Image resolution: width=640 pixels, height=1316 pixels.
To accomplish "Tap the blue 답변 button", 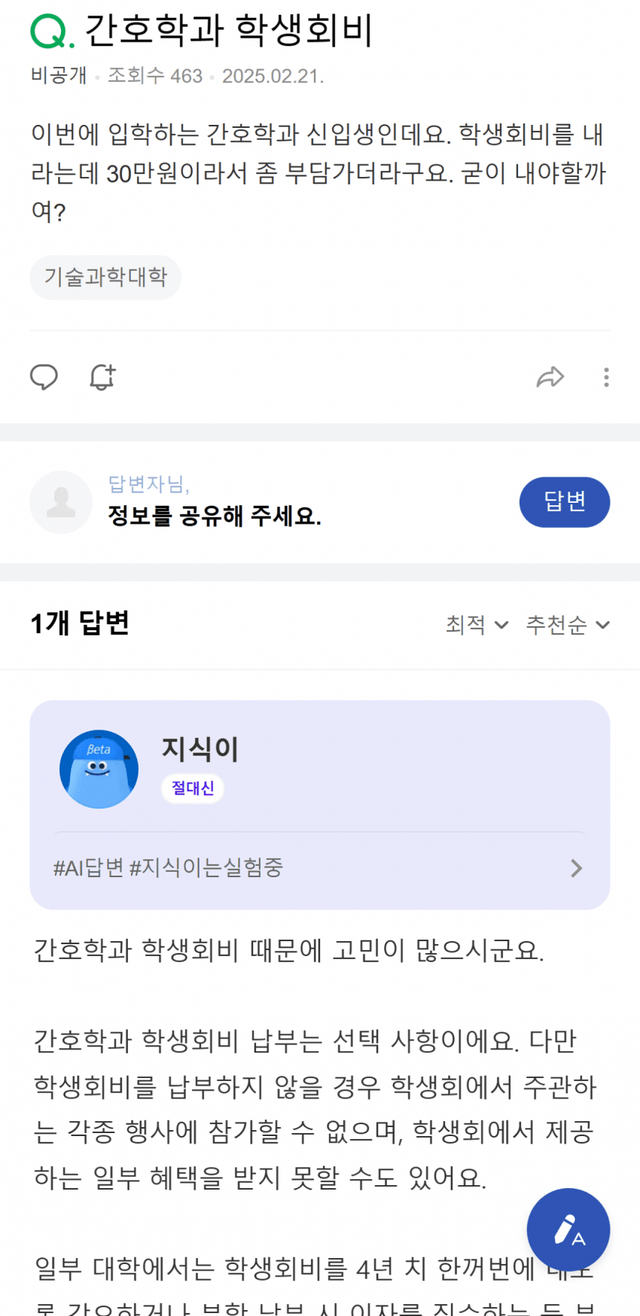I will [x=564, y=502].
